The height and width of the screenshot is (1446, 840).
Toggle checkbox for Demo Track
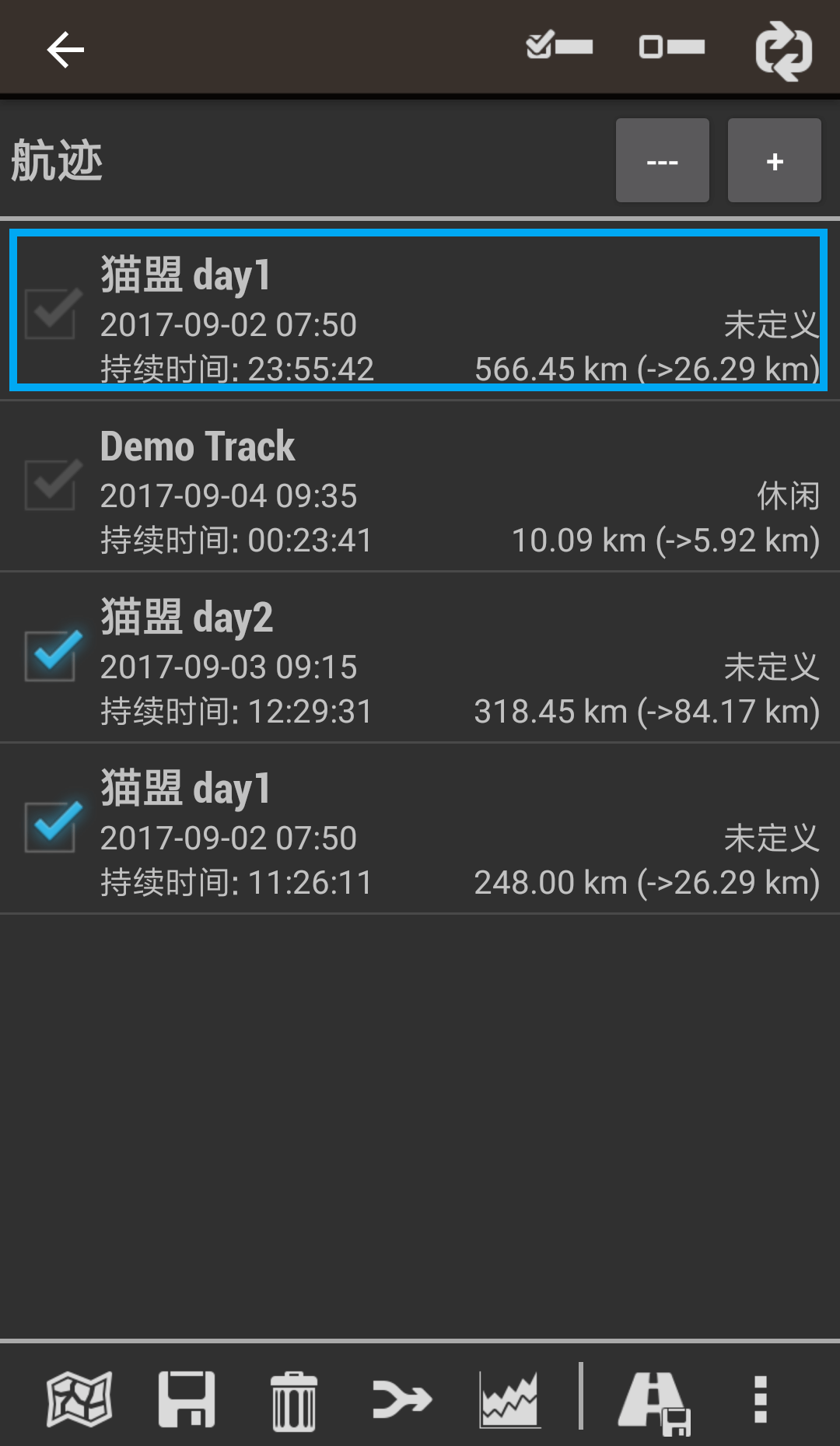click(51, 485)
